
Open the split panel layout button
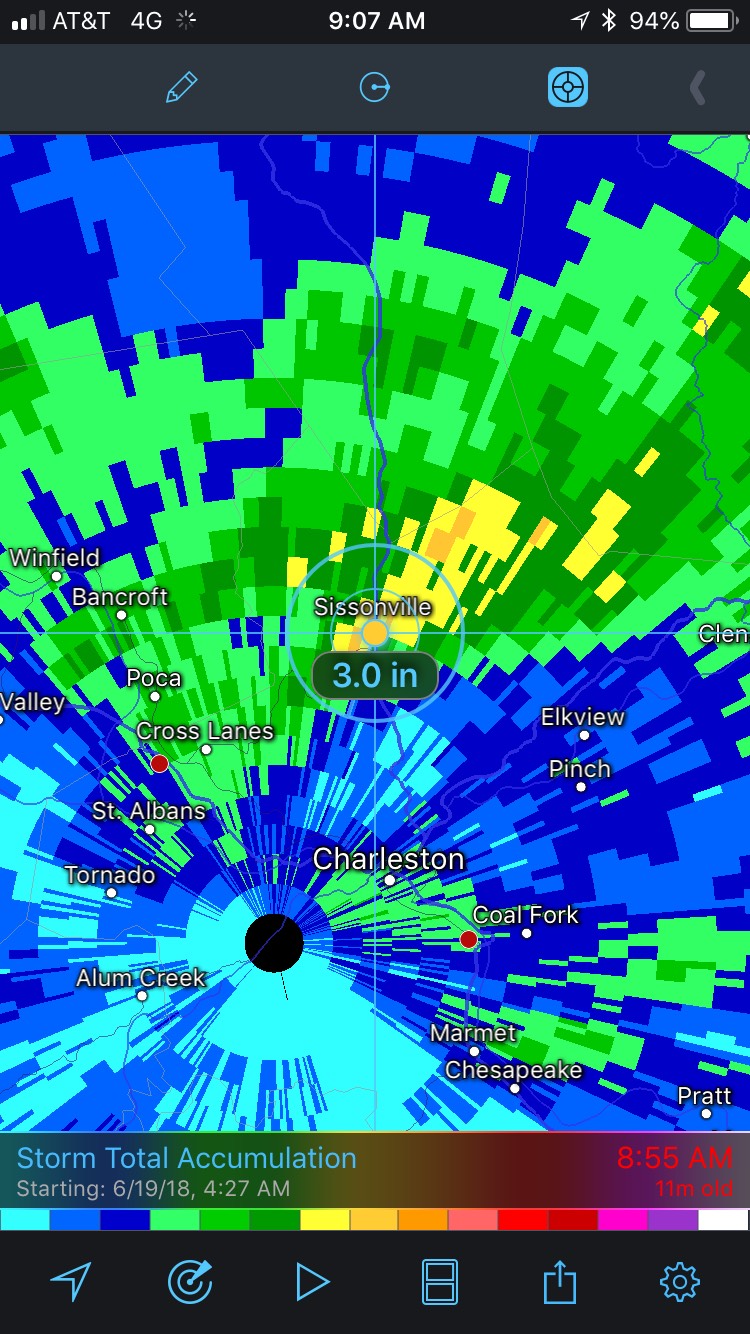pyautogui.click(x=441, y=1281)
